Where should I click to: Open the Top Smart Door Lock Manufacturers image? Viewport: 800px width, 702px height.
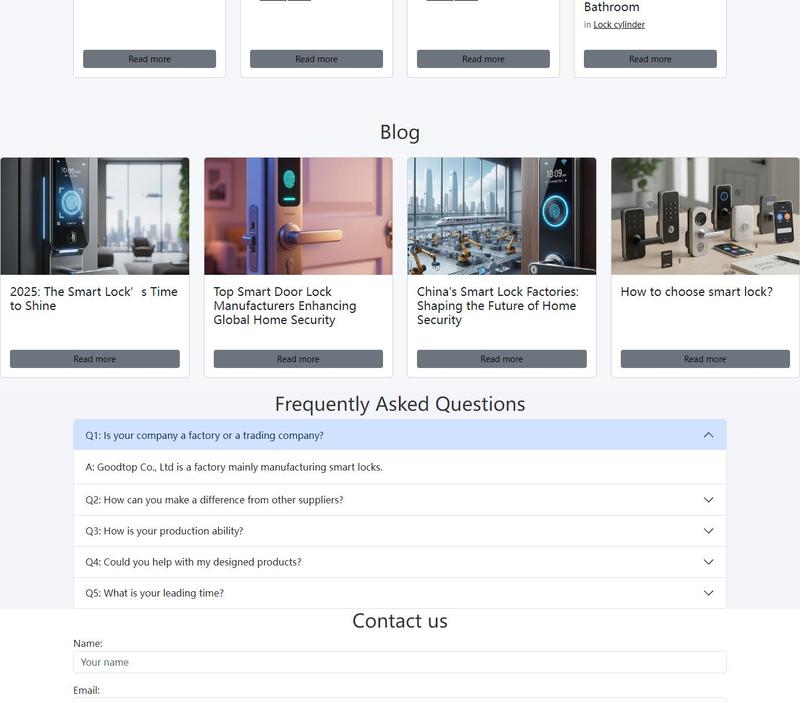coord(298,216)
